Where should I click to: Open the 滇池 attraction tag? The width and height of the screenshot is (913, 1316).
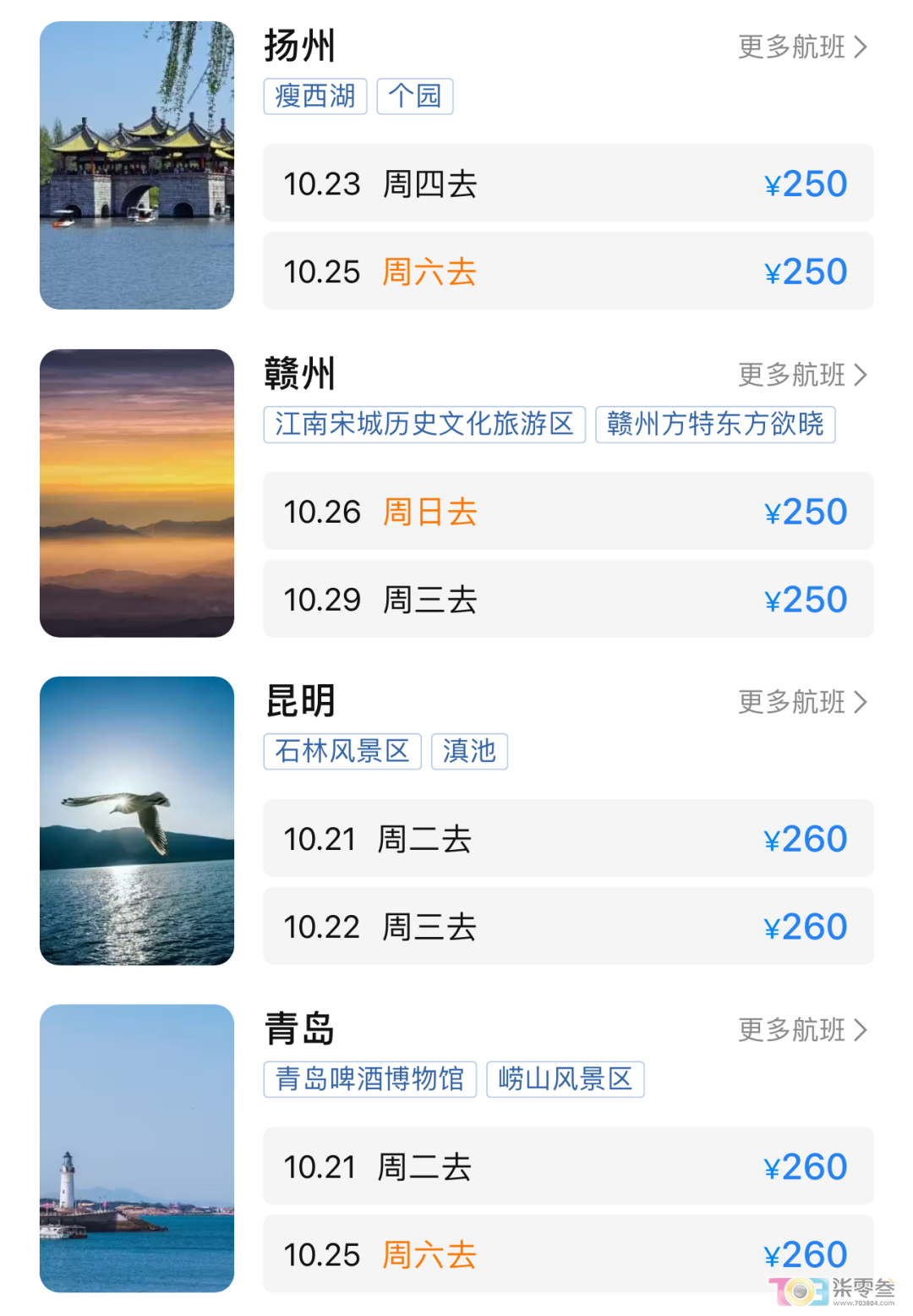point(469,752)
